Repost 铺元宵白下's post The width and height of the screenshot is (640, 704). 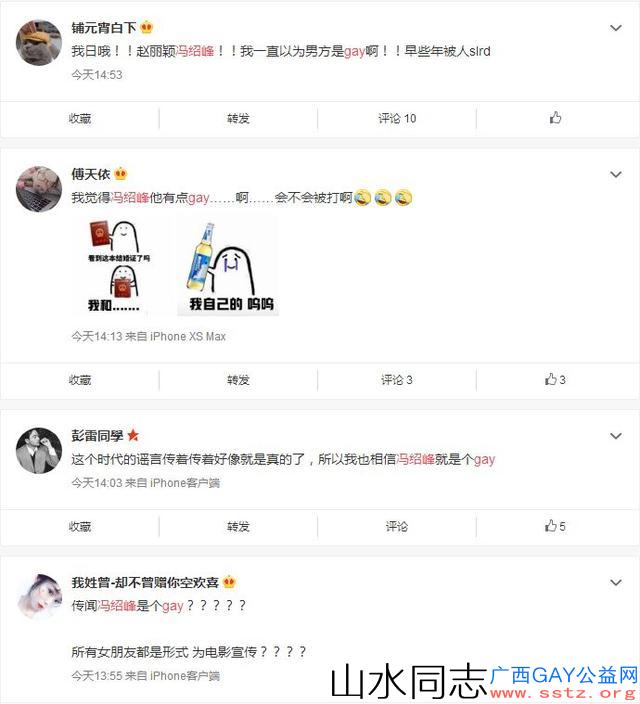(238, 118)
